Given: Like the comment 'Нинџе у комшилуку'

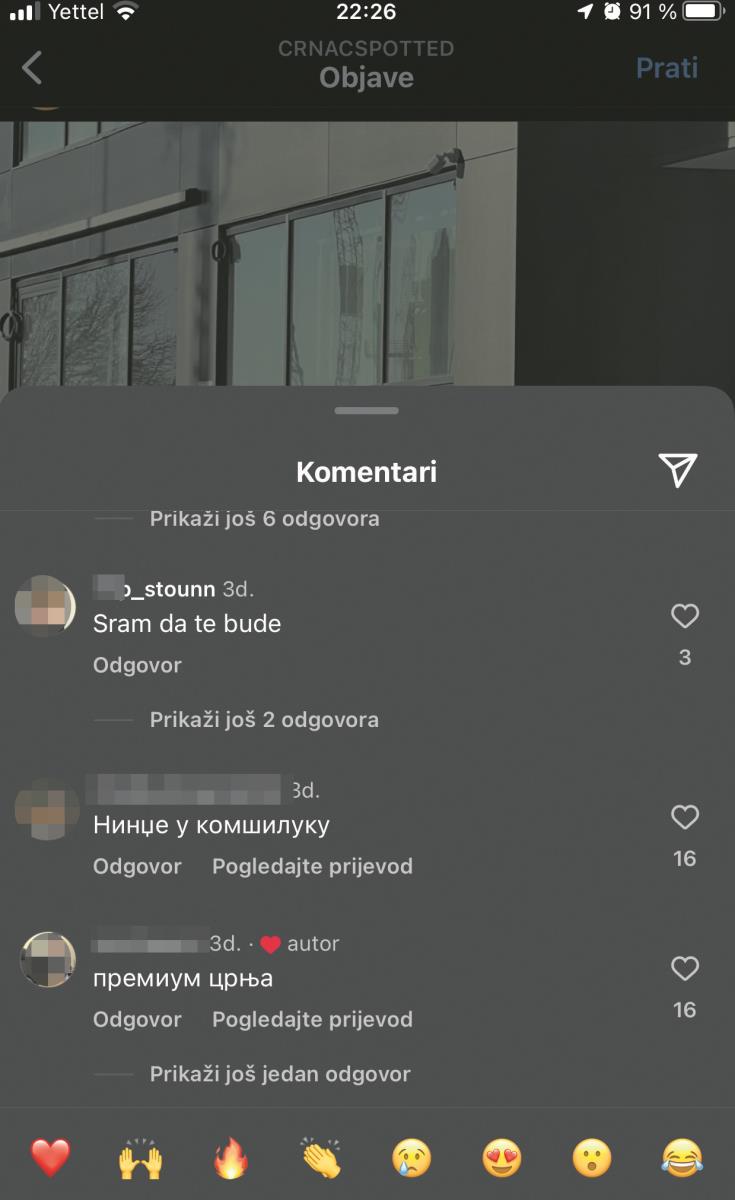Looking at the screenshot, I should 684,818.
